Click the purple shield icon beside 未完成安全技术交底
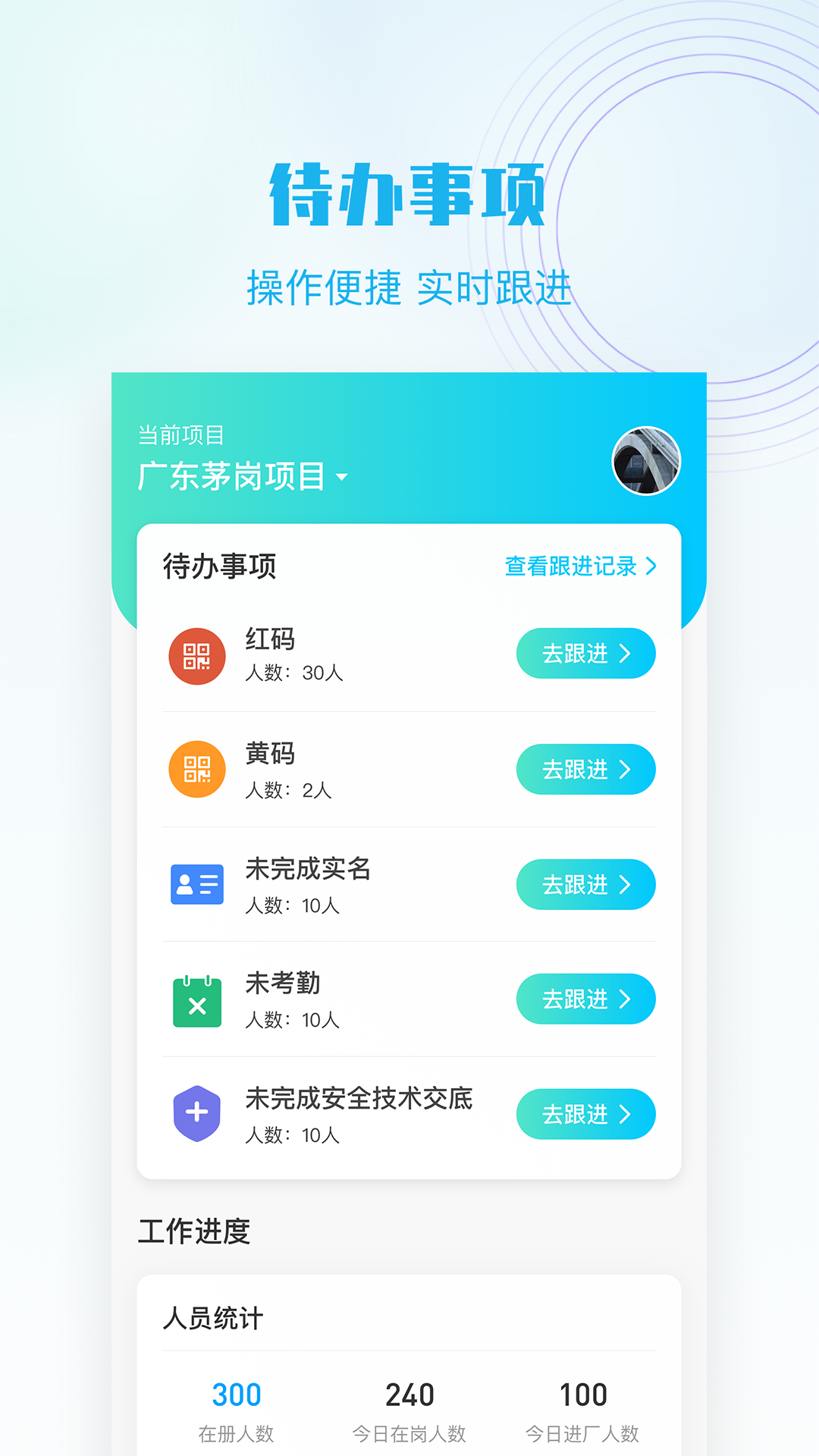This screenshot has height=1456, width=819. pos(196,1113)
